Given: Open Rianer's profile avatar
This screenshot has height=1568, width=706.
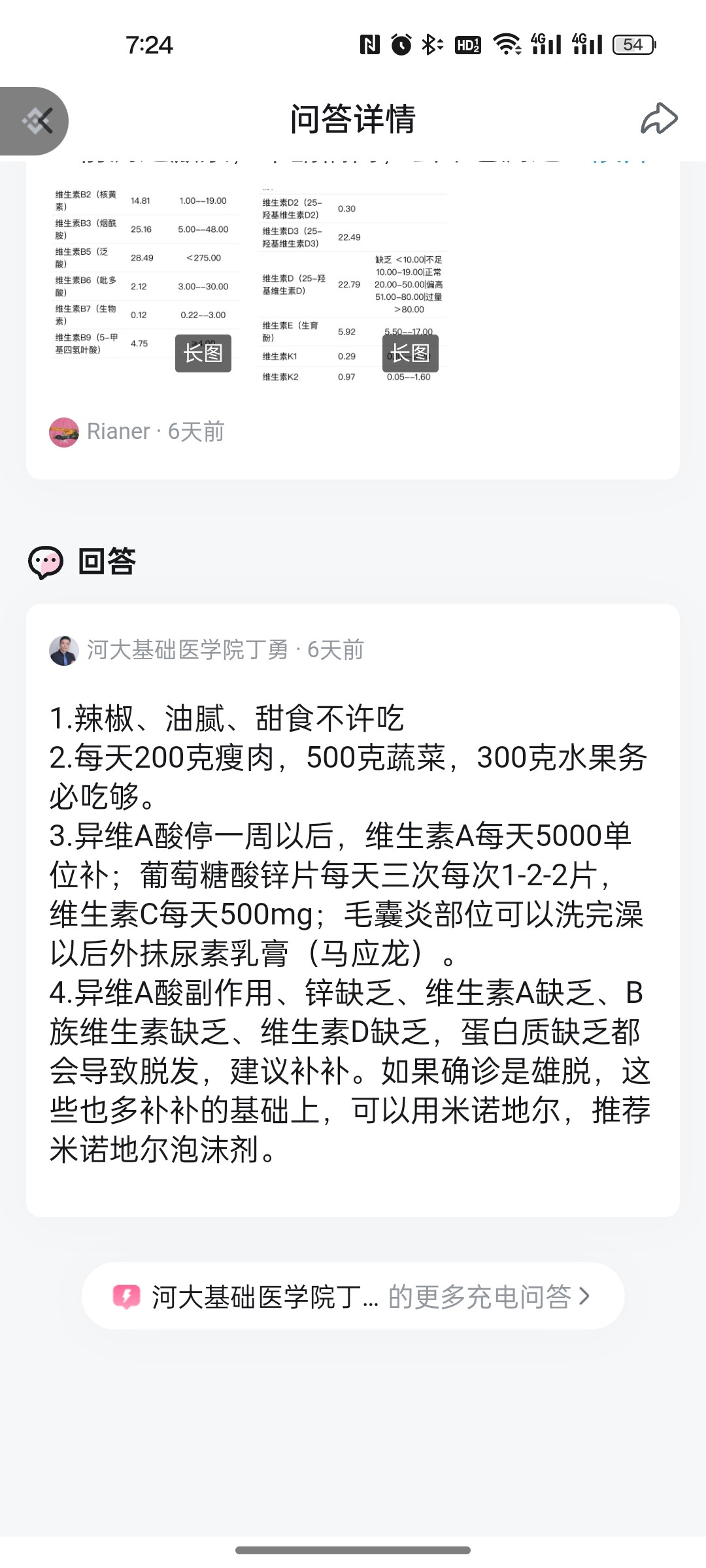Looking at the screenshot, I should point(64,432).
